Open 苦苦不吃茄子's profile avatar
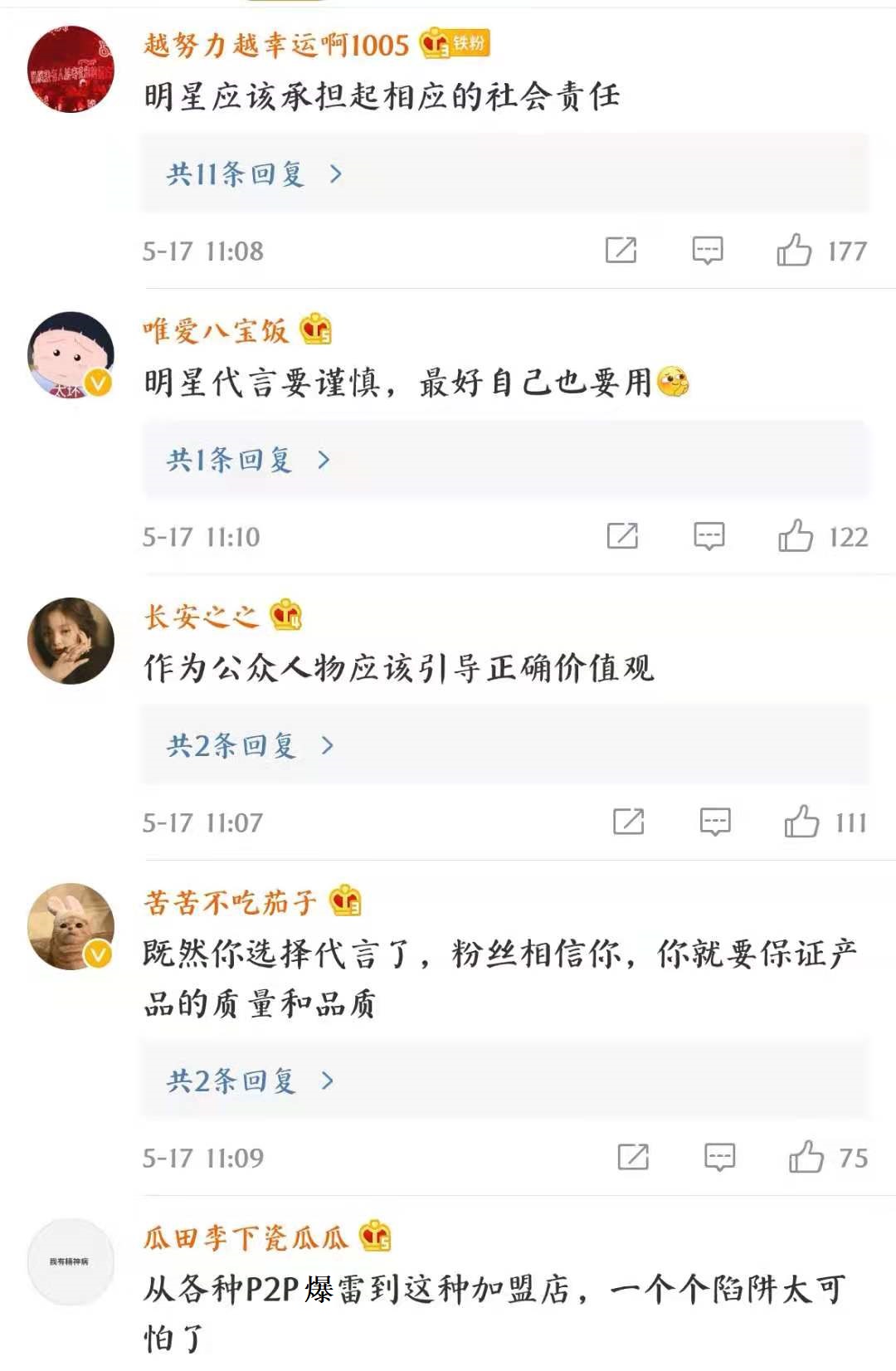896x1371 pixels. (x=71, y=926)
